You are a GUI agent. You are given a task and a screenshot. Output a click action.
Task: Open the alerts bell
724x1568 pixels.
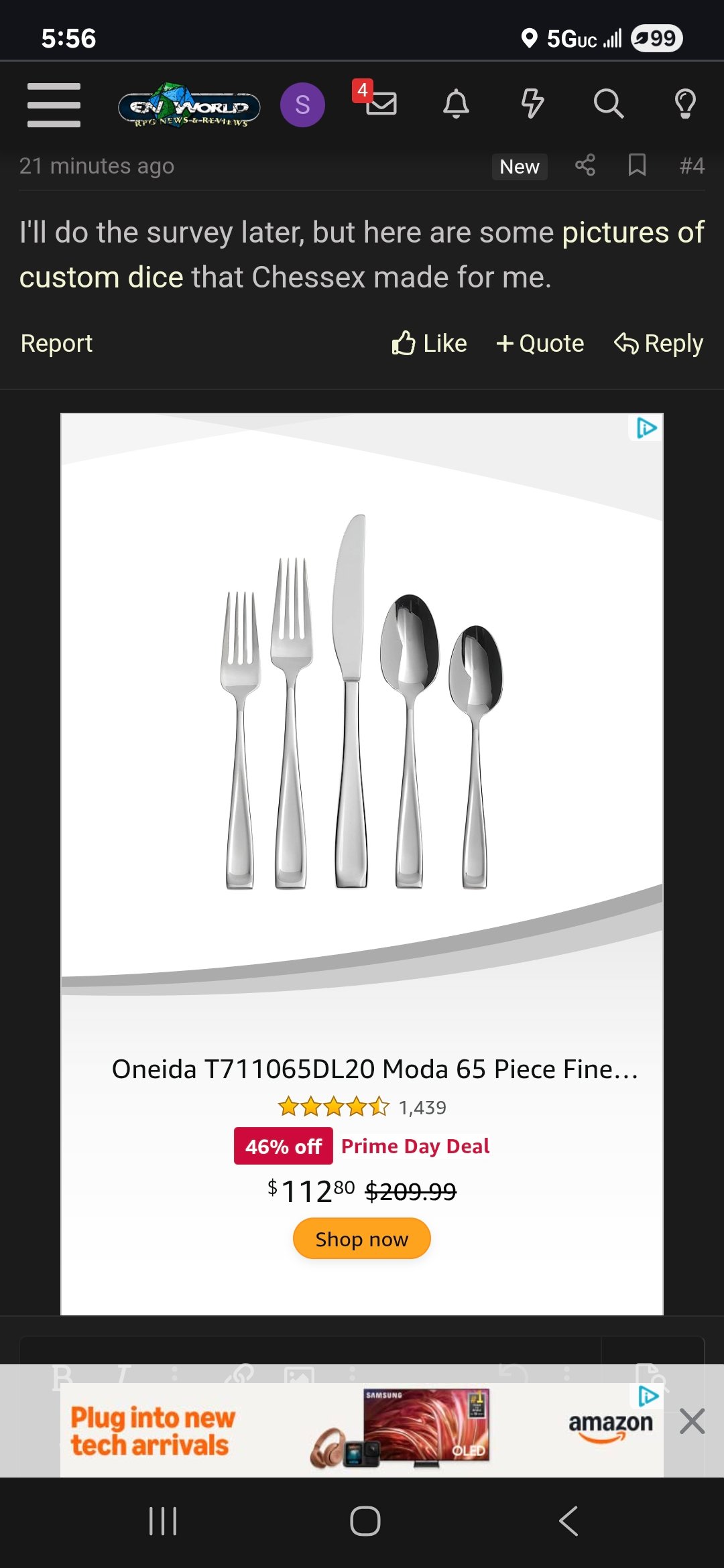coord(456,104)
